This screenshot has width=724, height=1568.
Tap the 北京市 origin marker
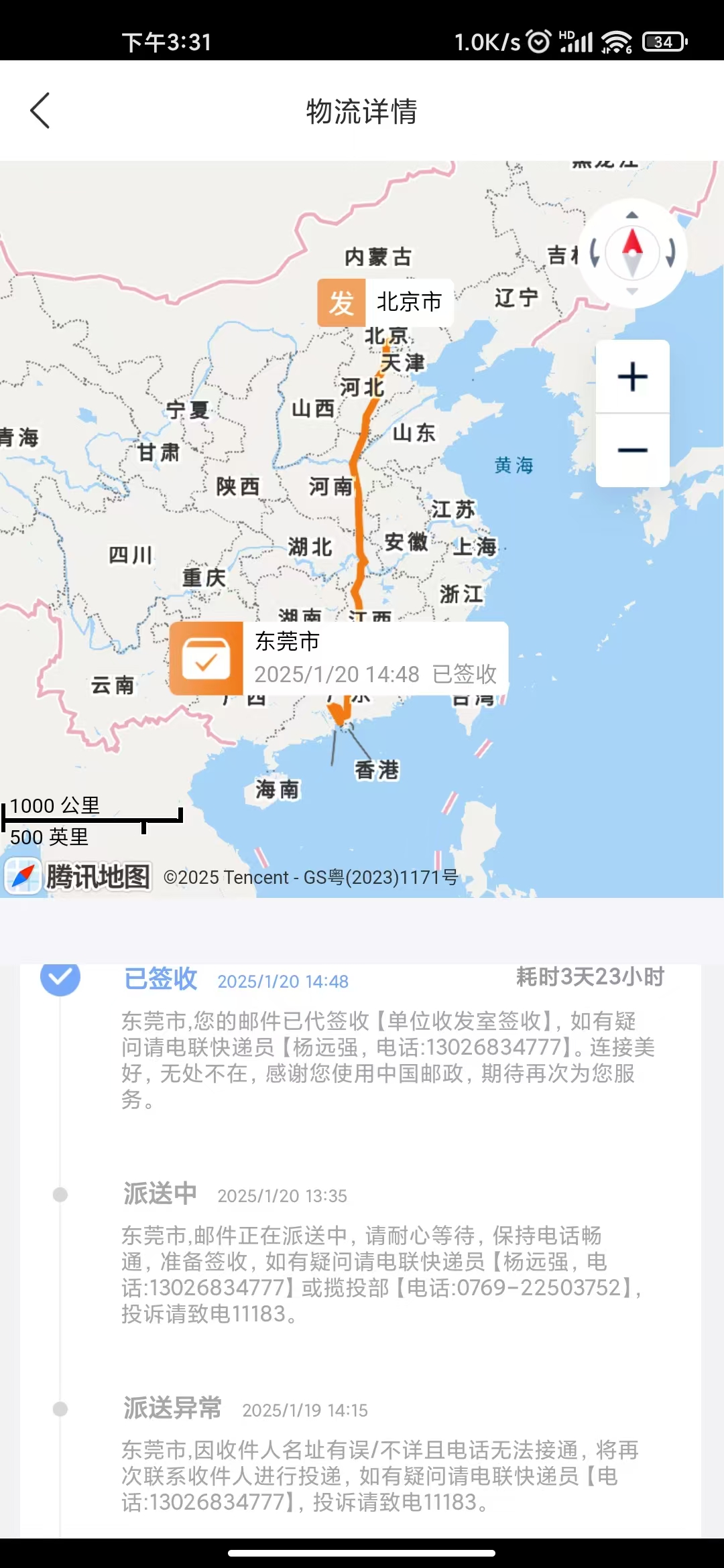click(385, 302)
